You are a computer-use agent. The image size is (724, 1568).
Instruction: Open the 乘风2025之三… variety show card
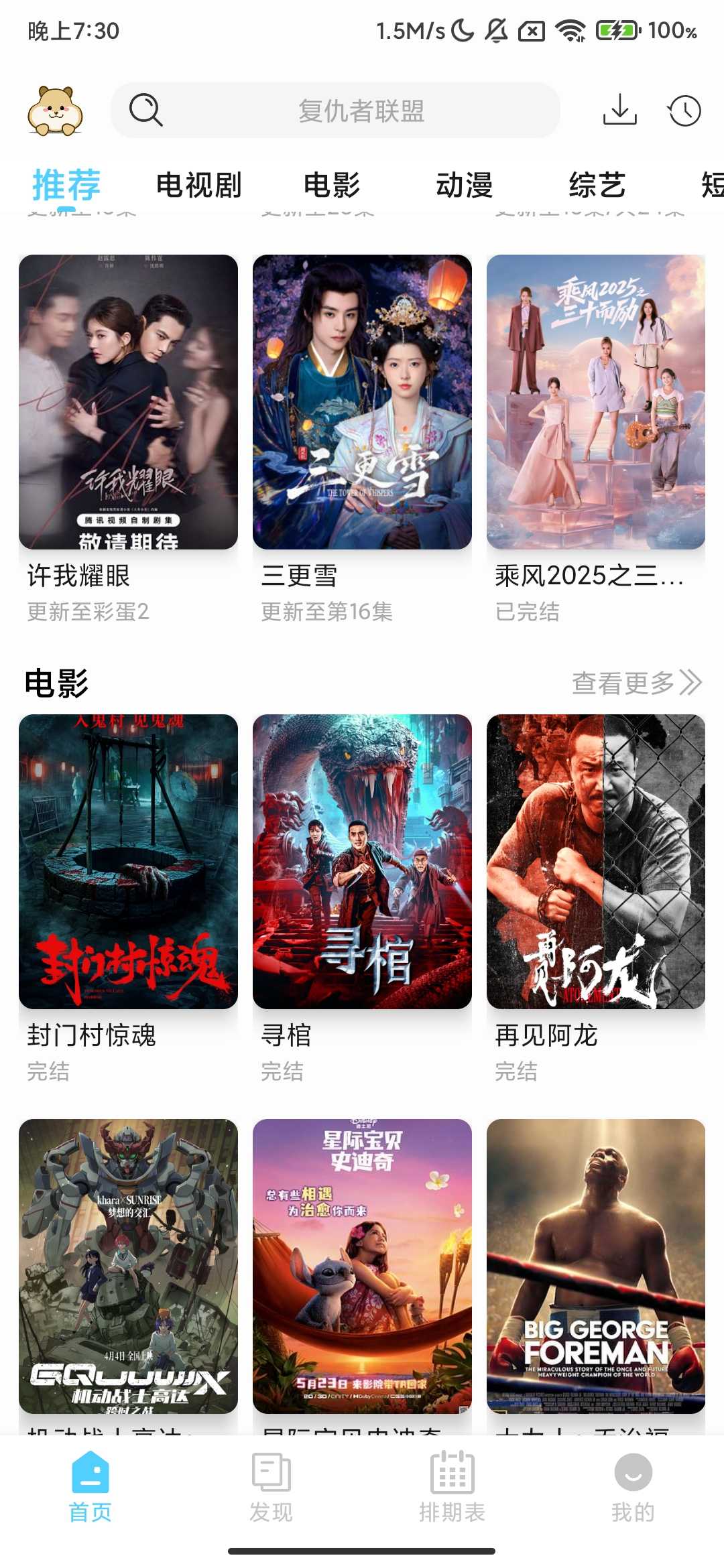click(596, 402)
